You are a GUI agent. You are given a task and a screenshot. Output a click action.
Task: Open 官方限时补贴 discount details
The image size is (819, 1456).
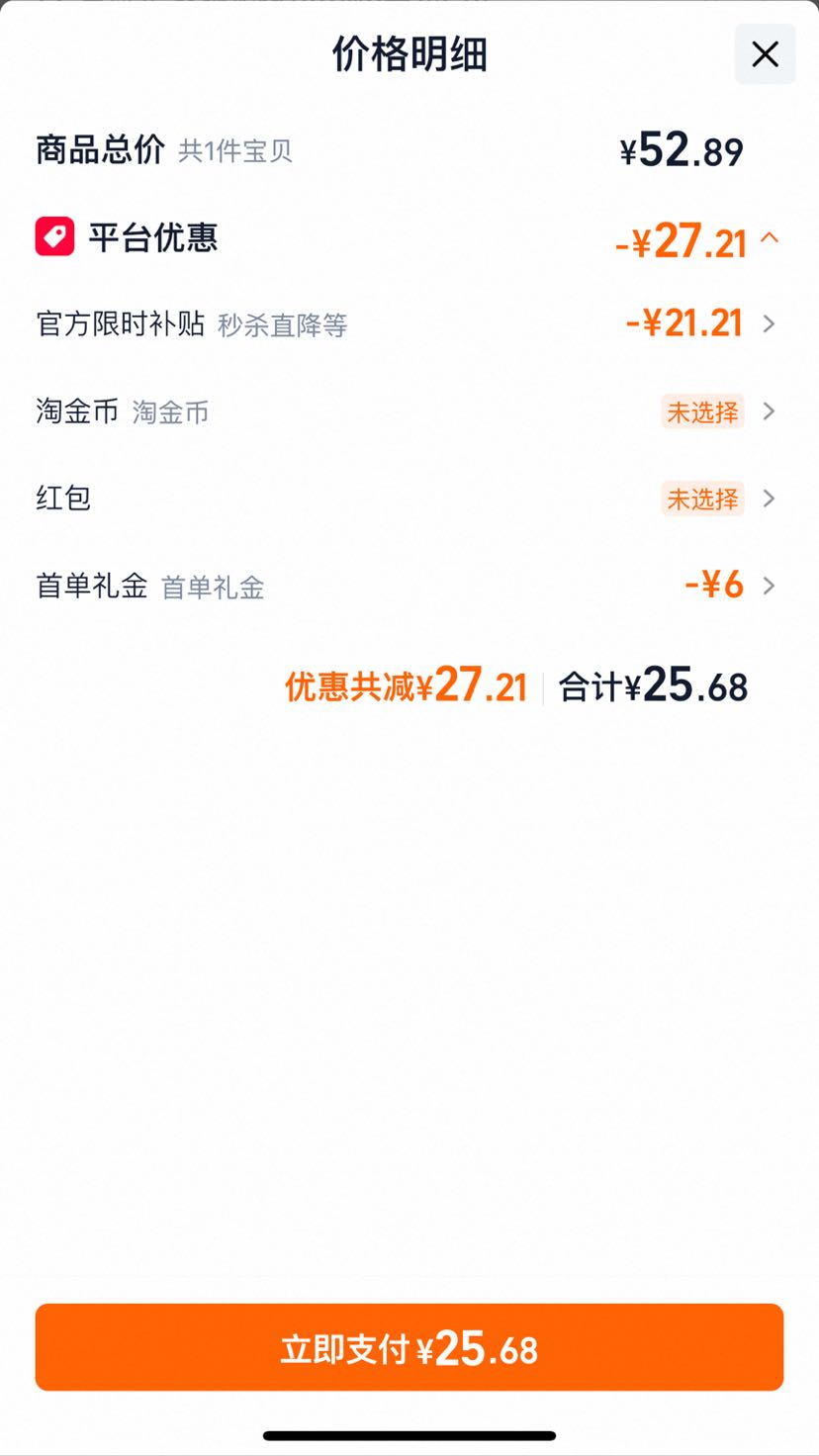(x=409, y=323)
